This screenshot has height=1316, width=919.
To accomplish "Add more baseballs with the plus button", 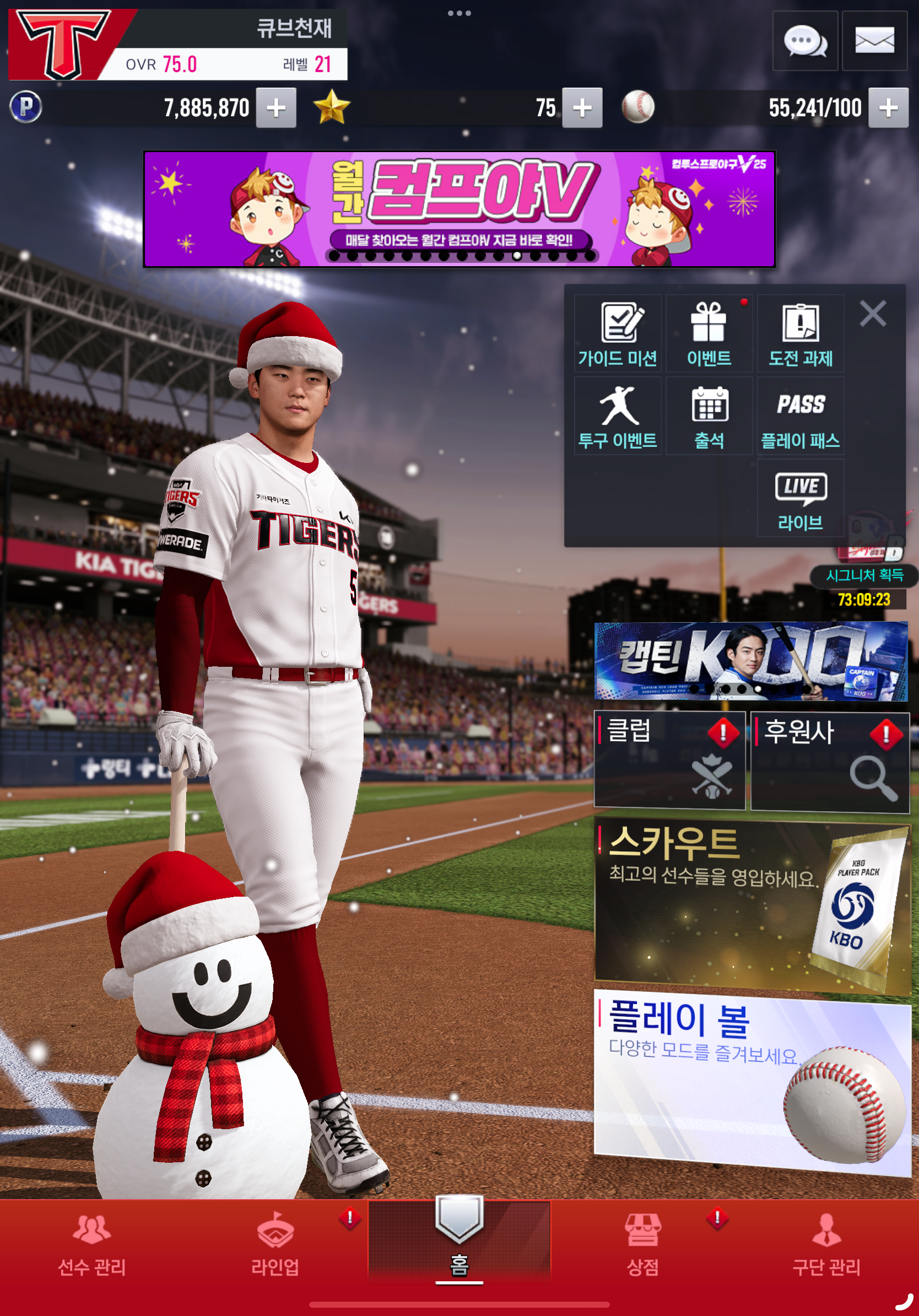I will tap(888, 108).
